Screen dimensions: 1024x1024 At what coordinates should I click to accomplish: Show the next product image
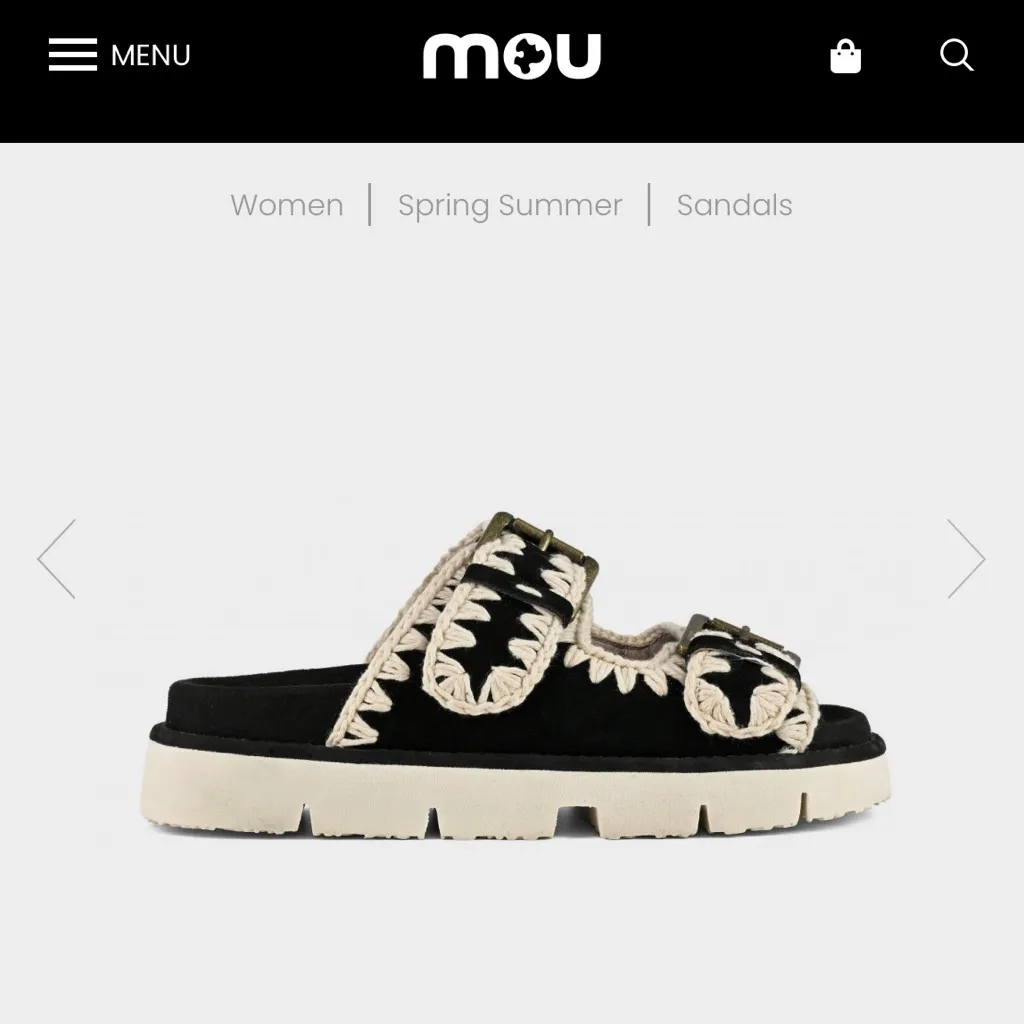point(965,558)
